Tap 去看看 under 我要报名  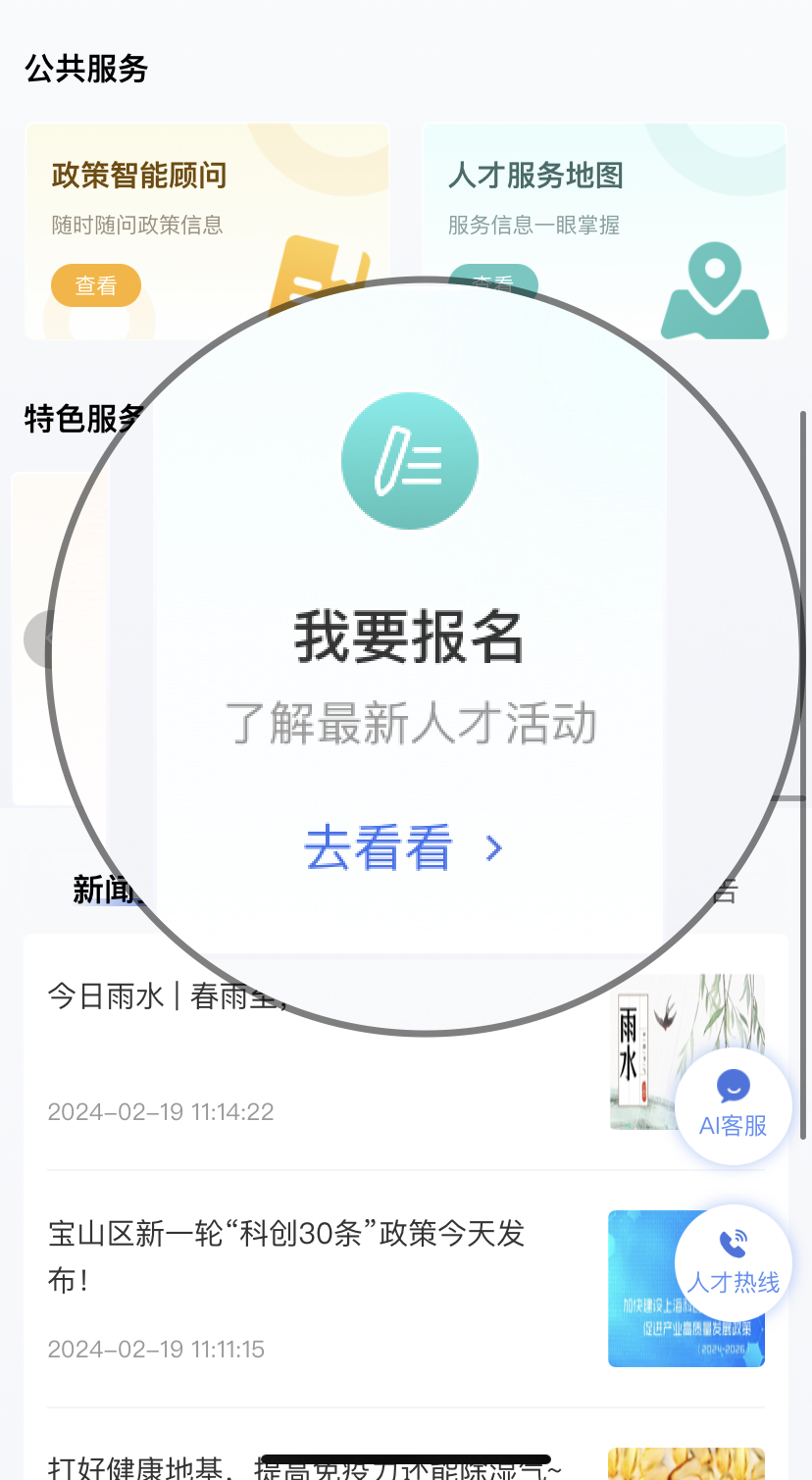click(402, 848)
